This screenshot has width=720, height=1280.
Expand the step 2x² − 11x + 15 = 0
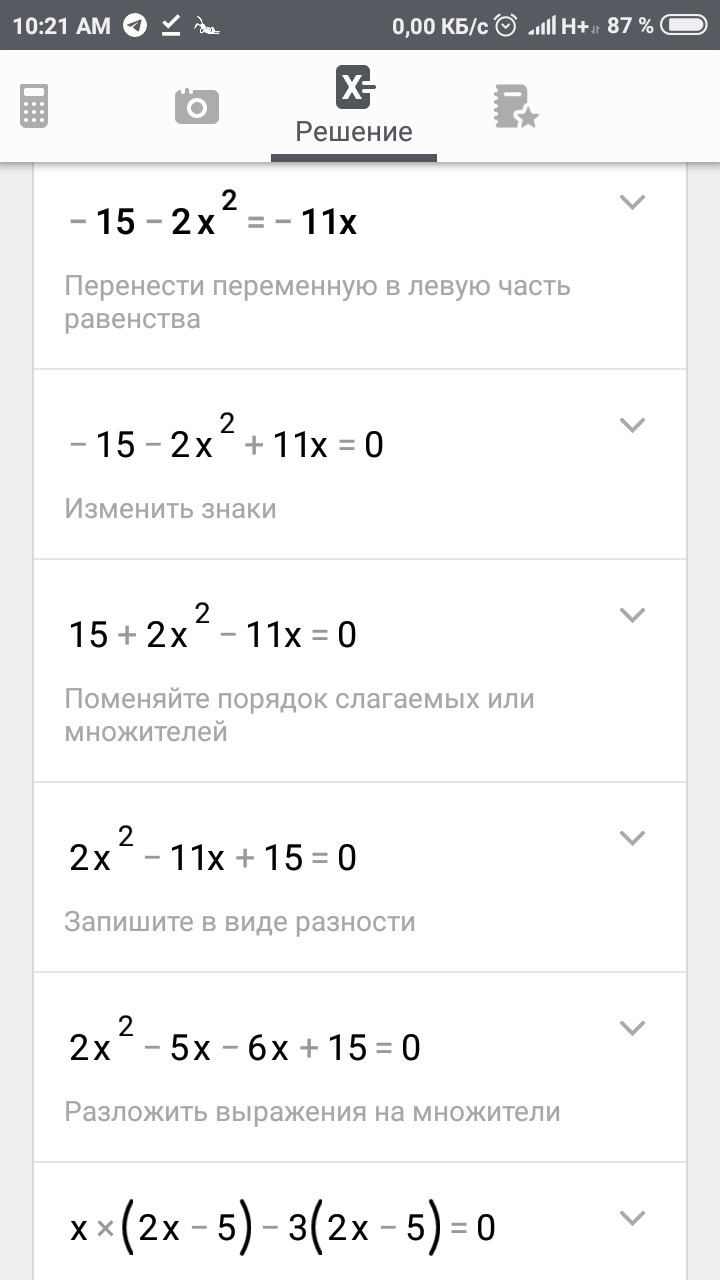[x=632, y=839]
